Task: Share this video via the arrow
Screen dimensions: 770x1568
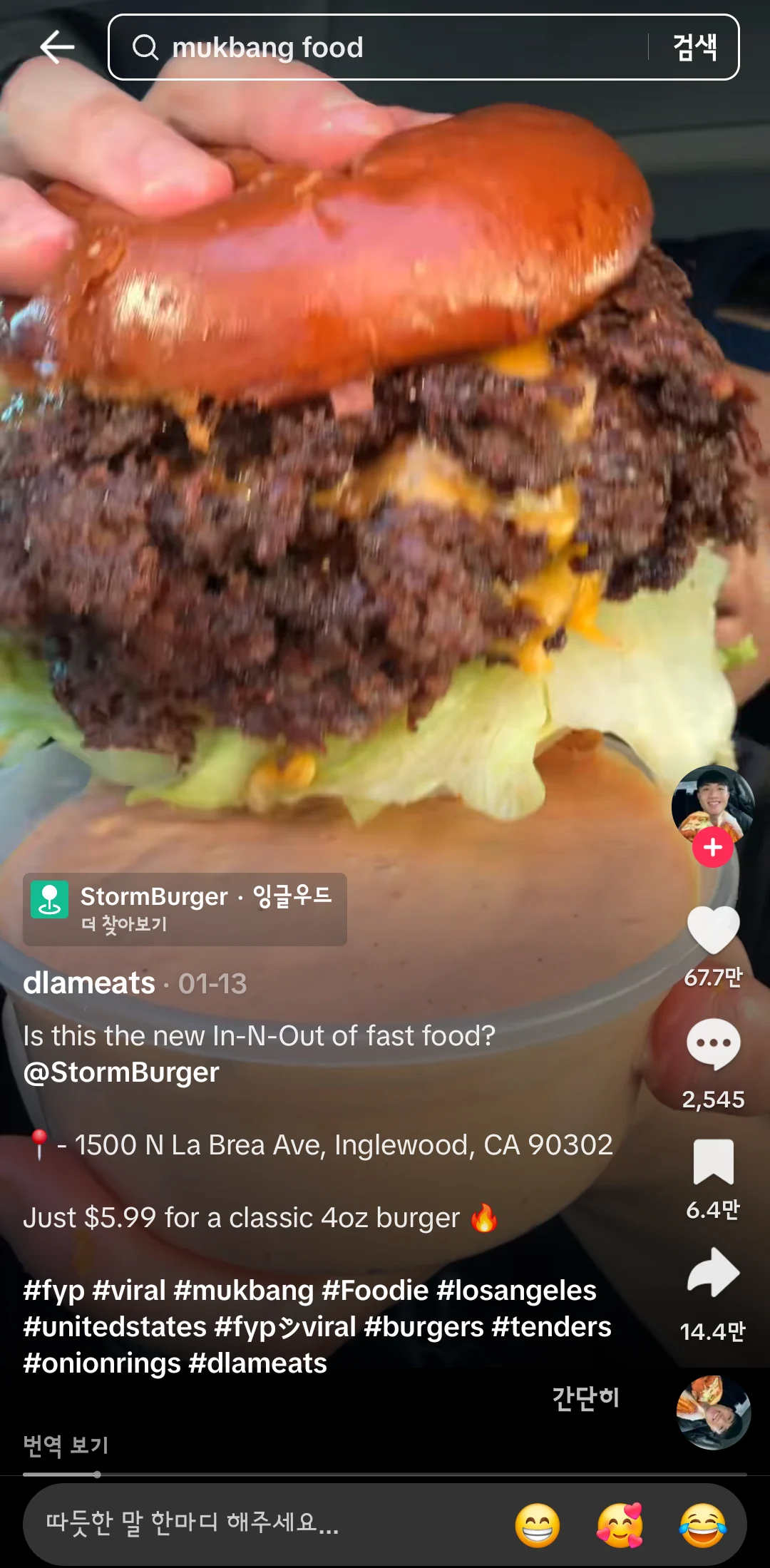Action: (713, 1273)
